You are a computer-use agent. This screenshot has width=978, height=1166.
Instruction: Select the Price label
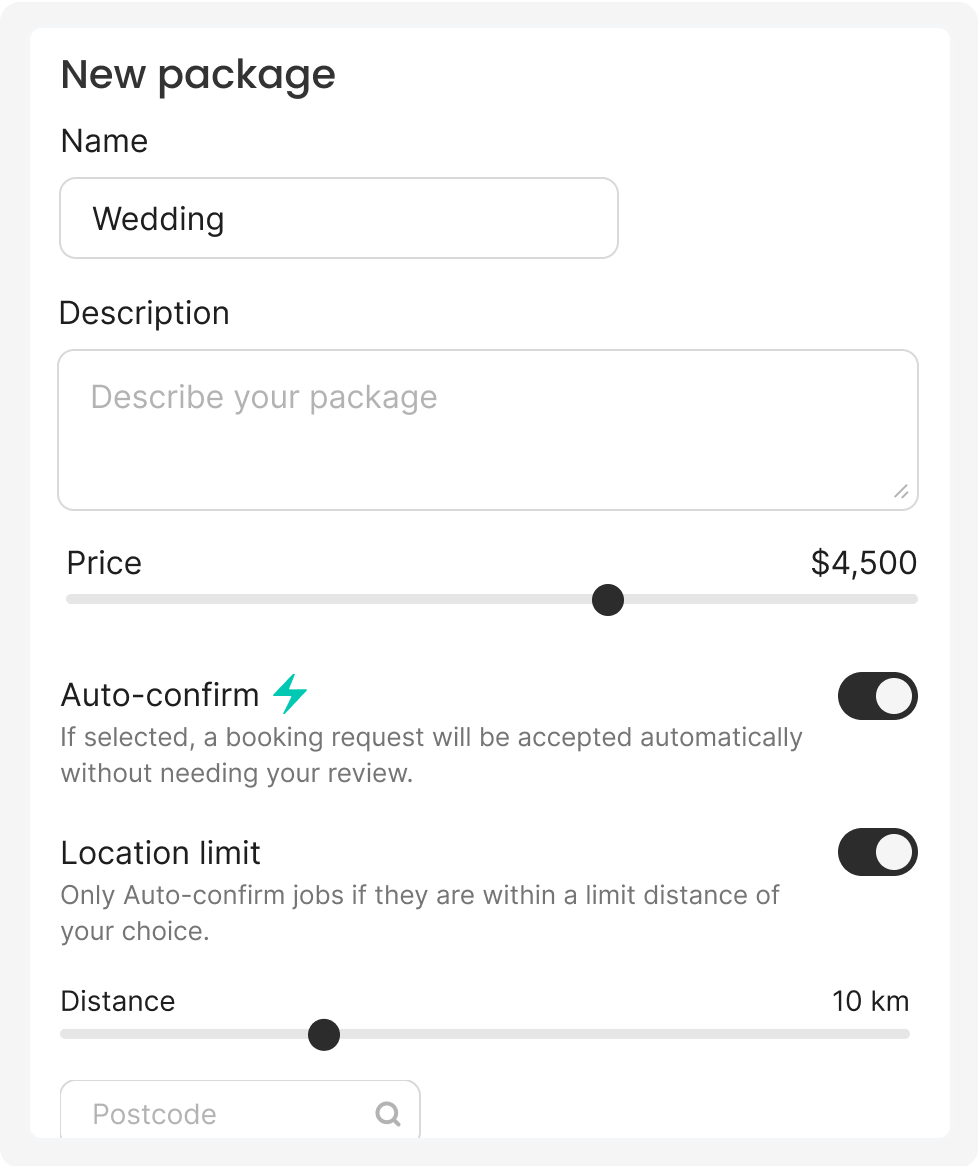tap(103, 563)
